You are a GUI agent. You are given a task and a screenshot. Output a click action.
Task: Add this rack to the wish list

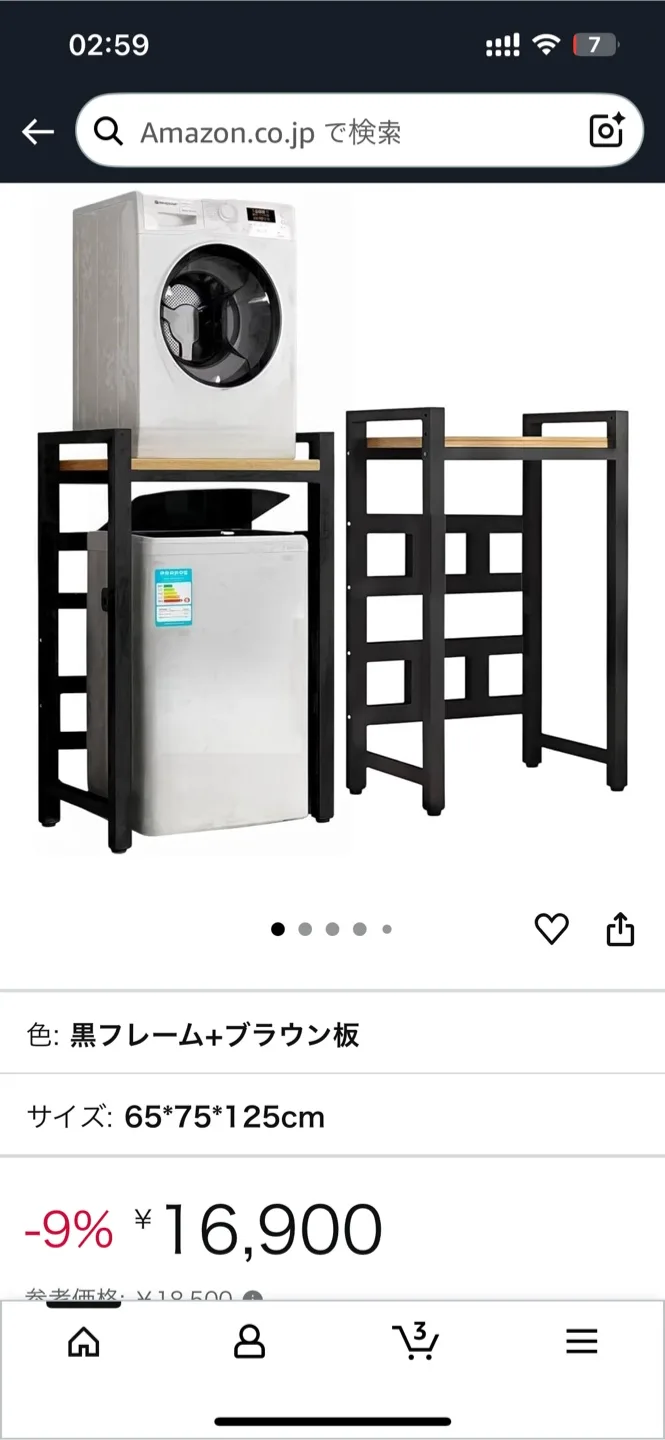[551, 929]
